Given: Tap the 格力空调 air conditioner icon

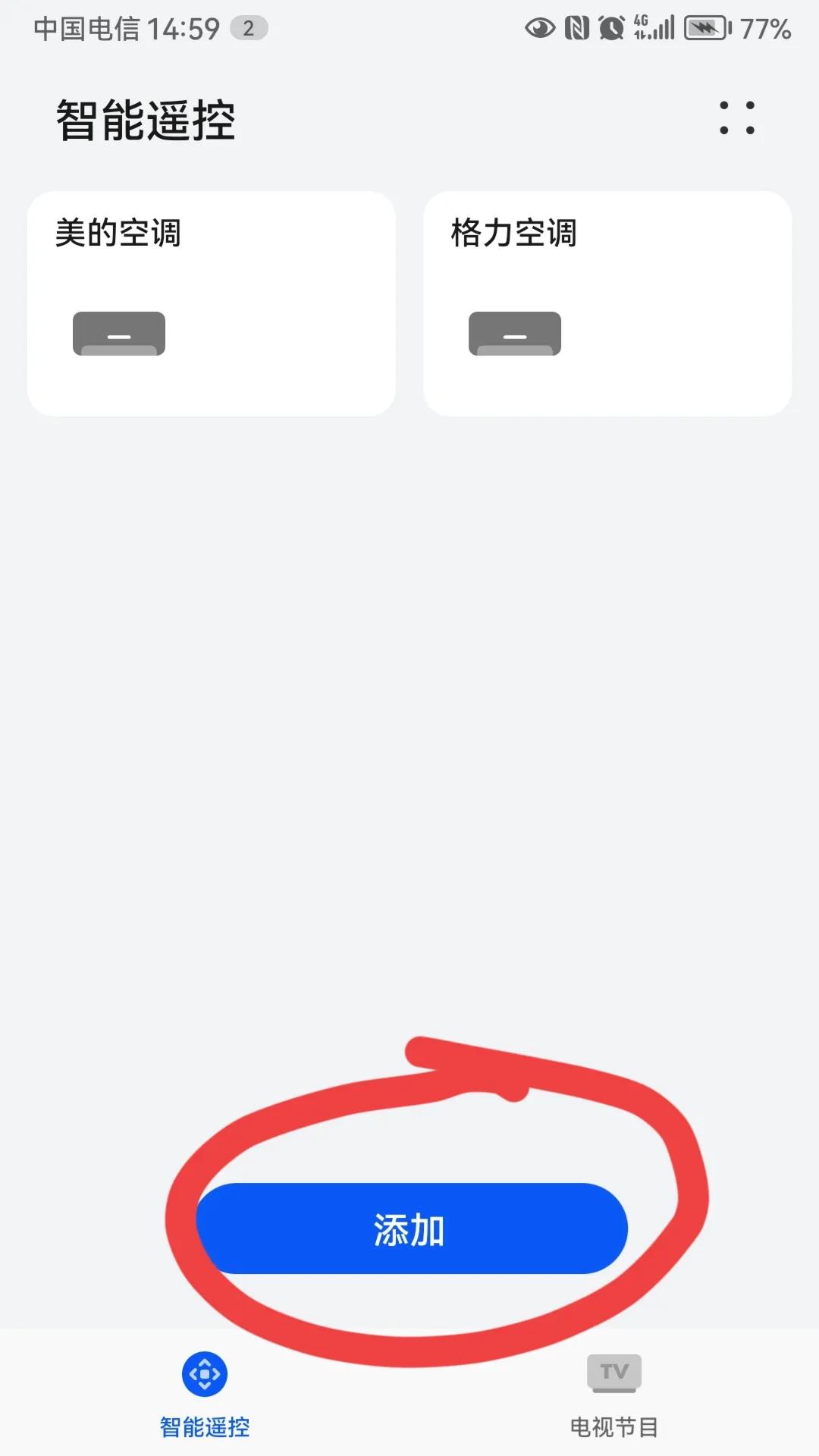Looking at the screenshot, I should point(515,332).
